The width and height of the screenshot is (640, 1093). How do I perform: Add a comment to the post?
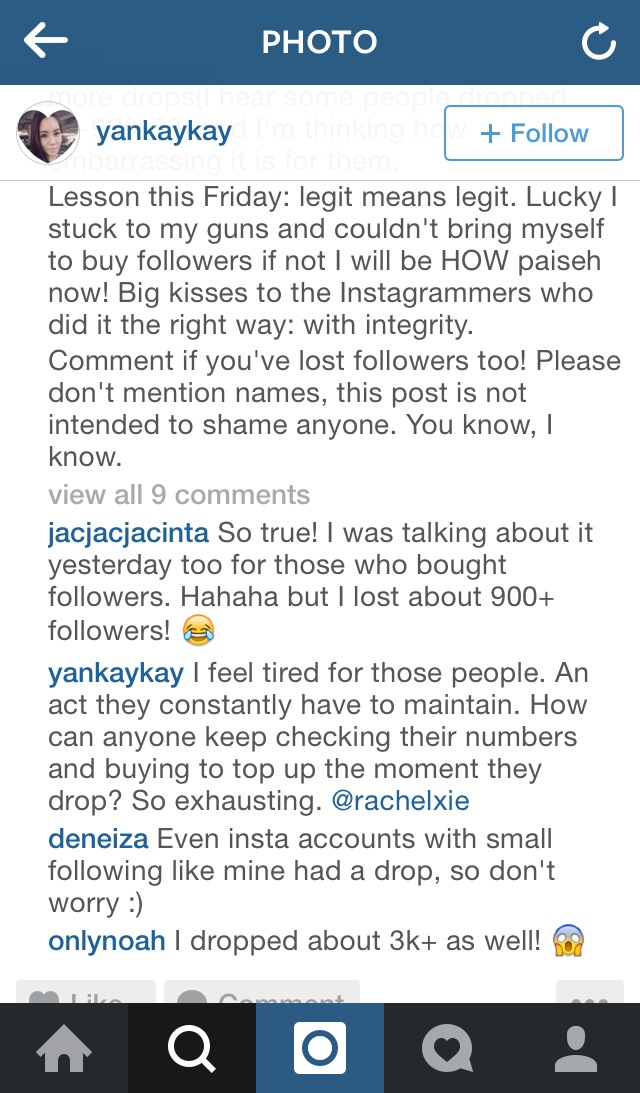(261, 993)
